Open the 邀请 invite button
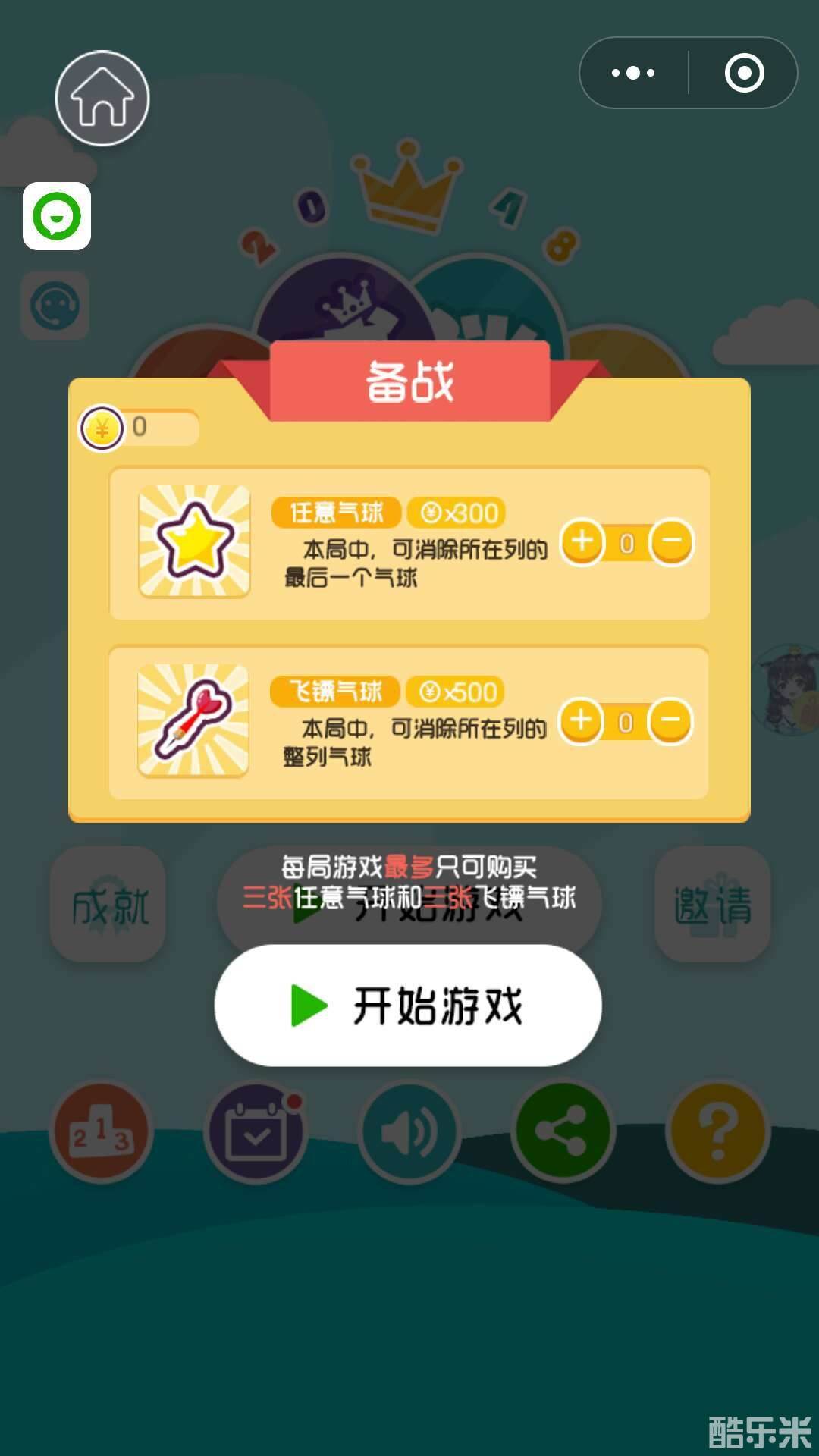Screen dimensions: 819x1456 (x=713, y=902)
